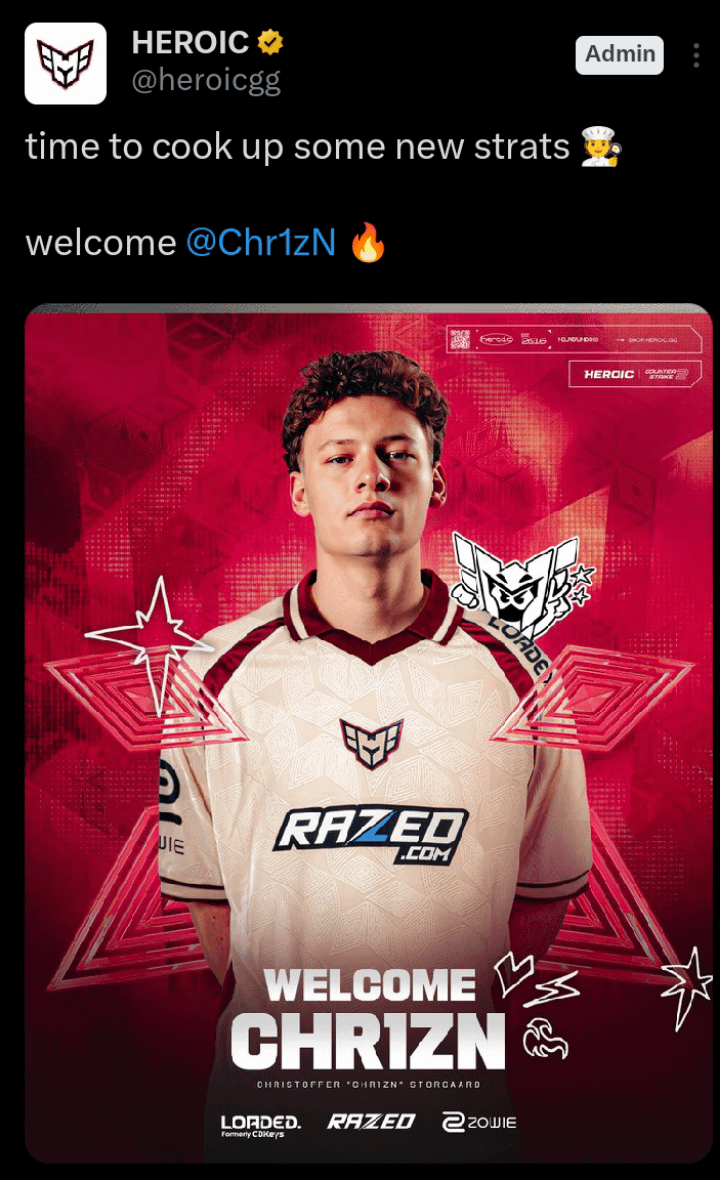Tap the HEROIC account name
The image size is (720, 1180).
190,42
